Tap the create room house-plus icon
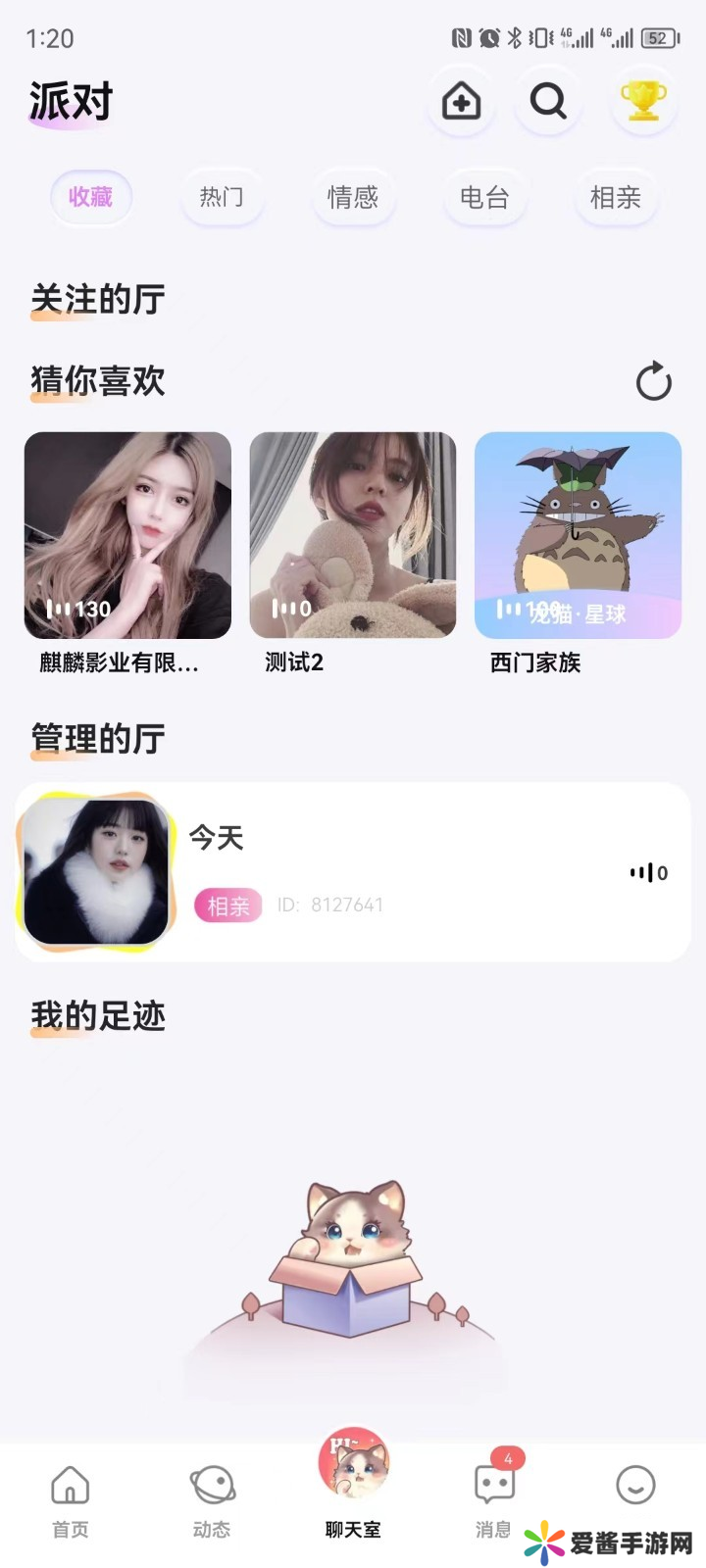Image resolution: width=706 pixels, height=1568 pixels. tap(461, 101)
